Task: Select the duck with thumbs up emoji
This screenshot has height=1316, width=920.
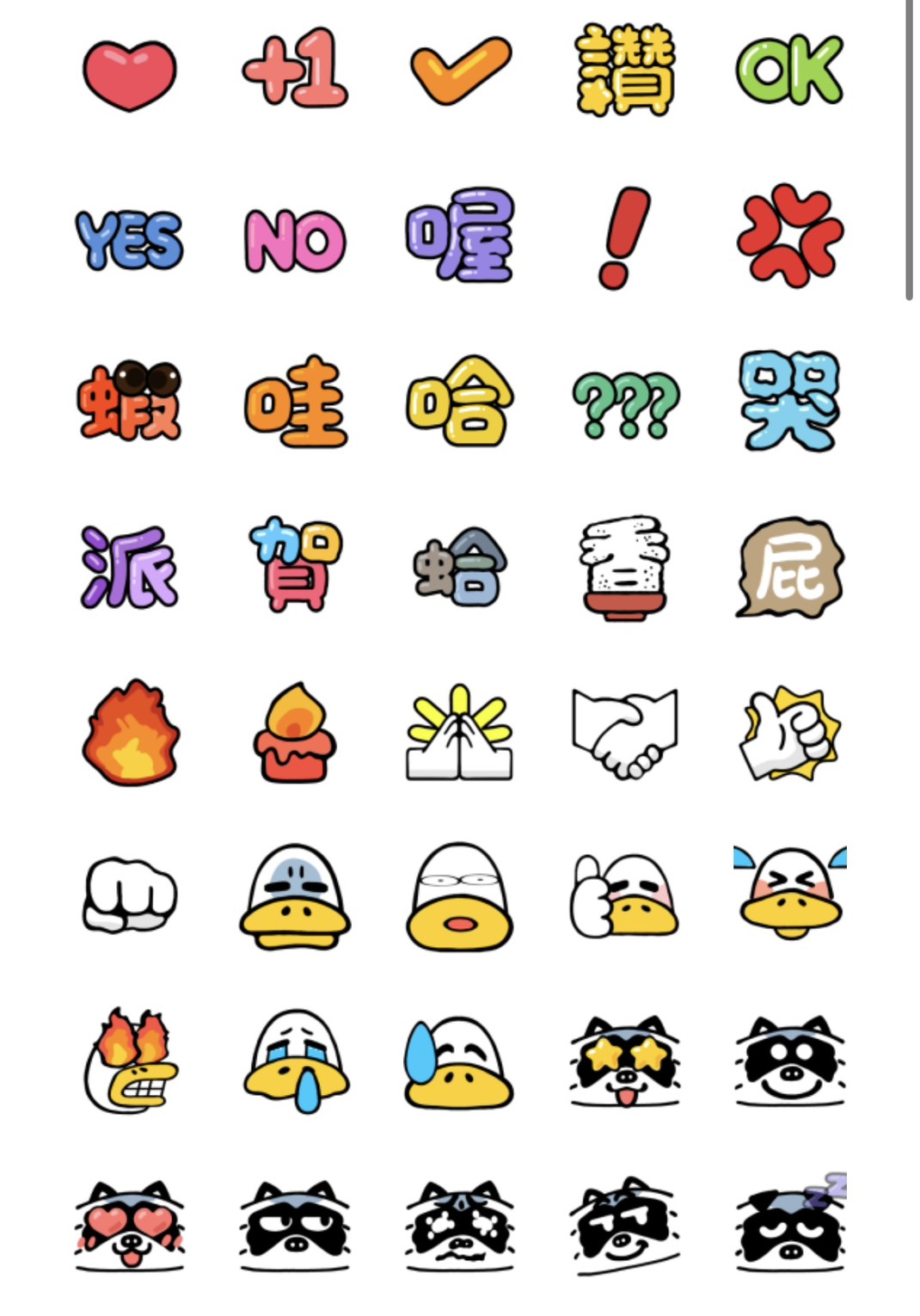Action: point(625,896)
